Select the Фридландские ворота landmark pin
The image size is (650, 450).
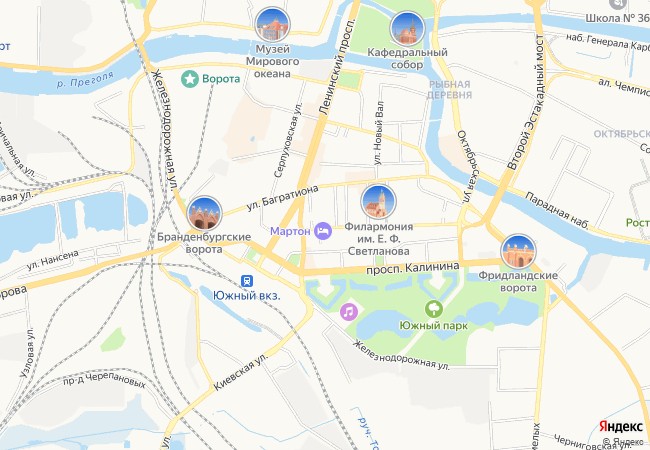click(518, 252)
